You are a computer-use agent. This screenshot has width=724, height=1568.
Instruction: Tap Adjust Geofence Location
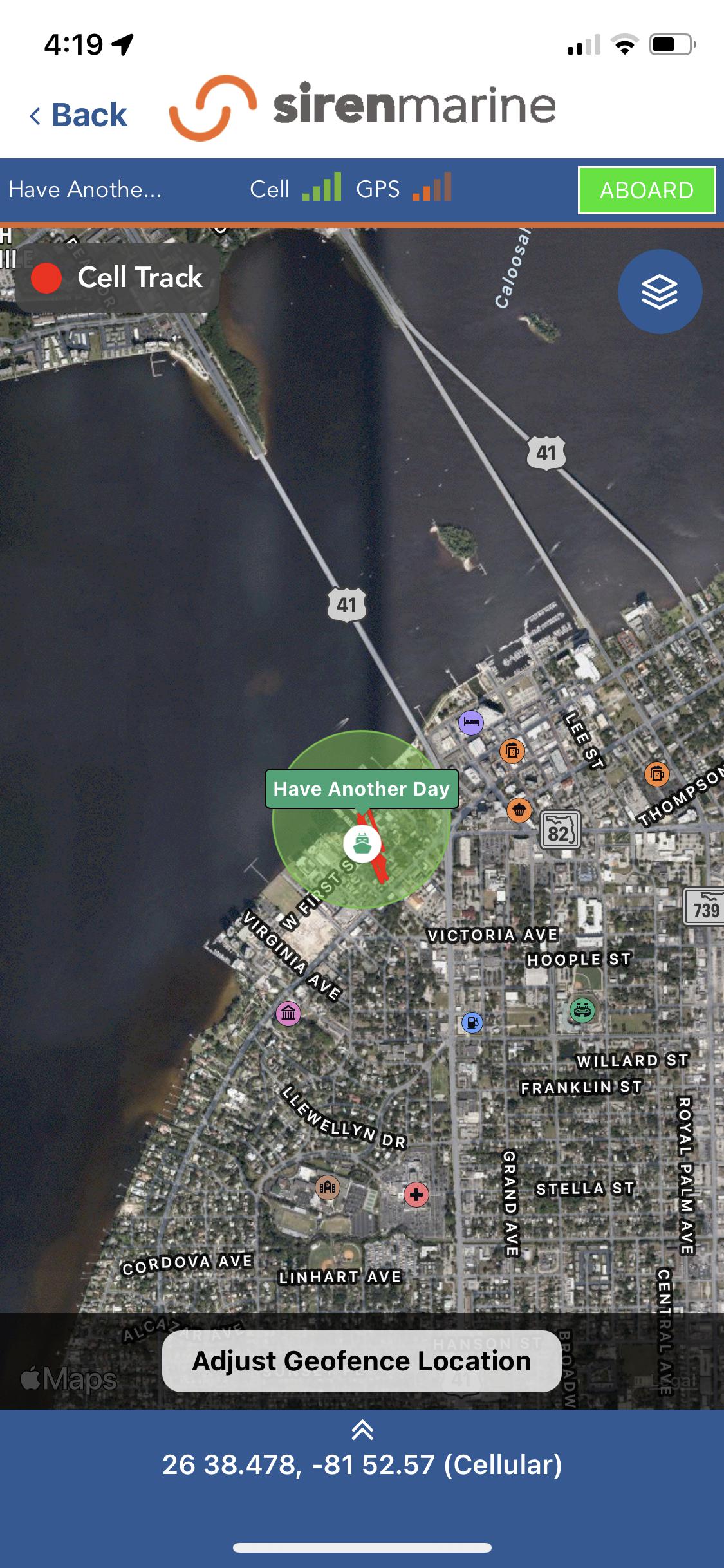tap(362, 1361)
